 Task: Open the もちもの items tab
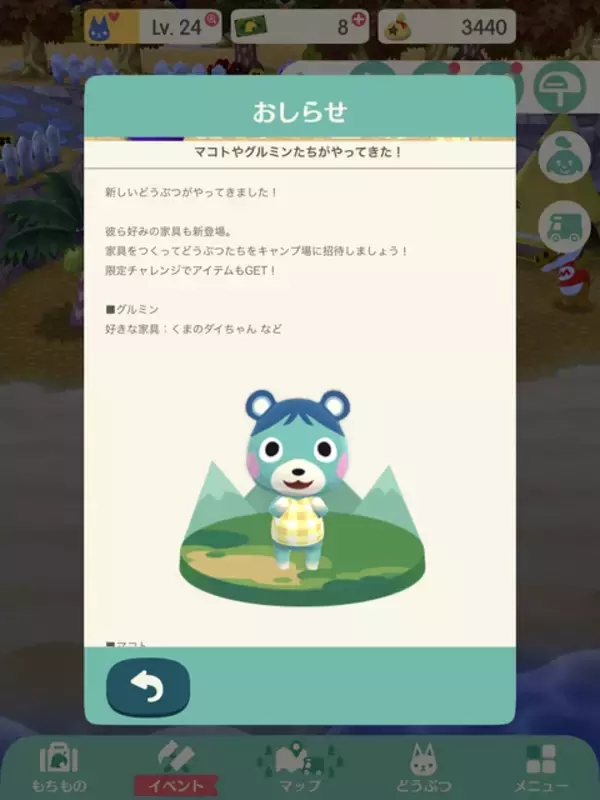pos(58,768)
